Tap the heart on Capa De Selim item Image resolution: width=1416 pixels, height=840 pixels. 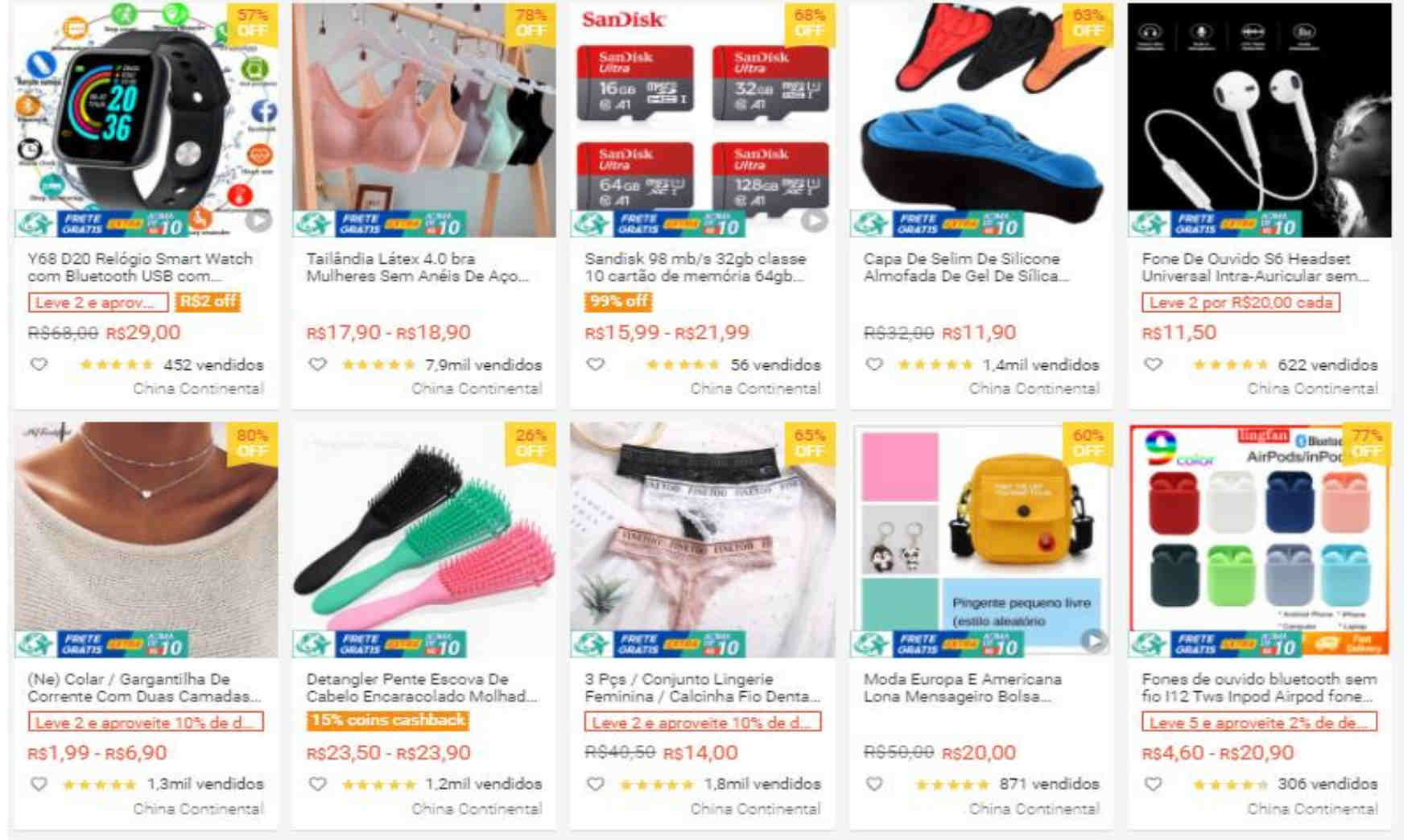click(874, 364)
